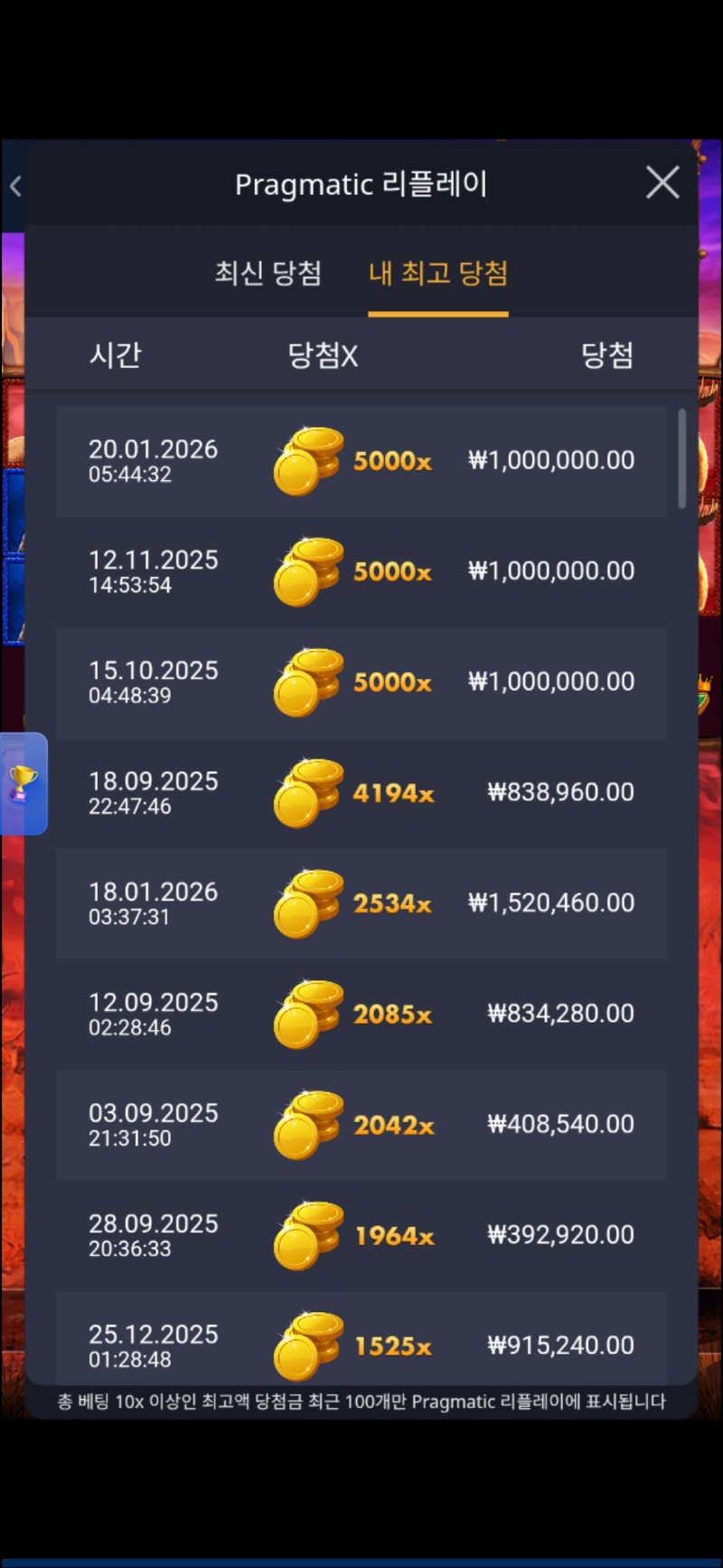Open the 1525x win from 25.12.2025

pyautogui.click(x=361, y=1343)
